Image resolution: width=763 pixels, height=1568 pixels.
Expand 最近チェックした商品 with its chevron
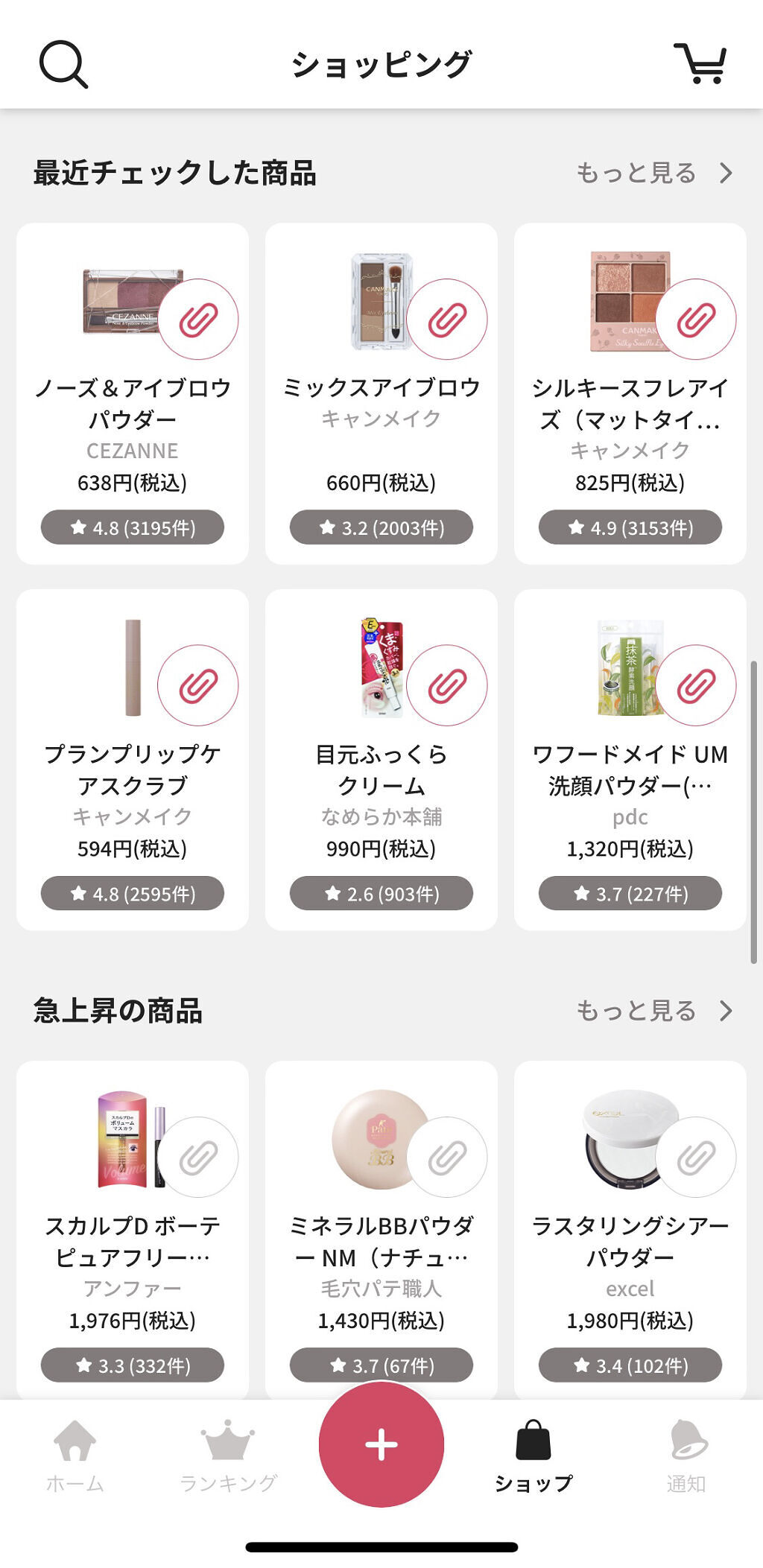coord(726,174)
